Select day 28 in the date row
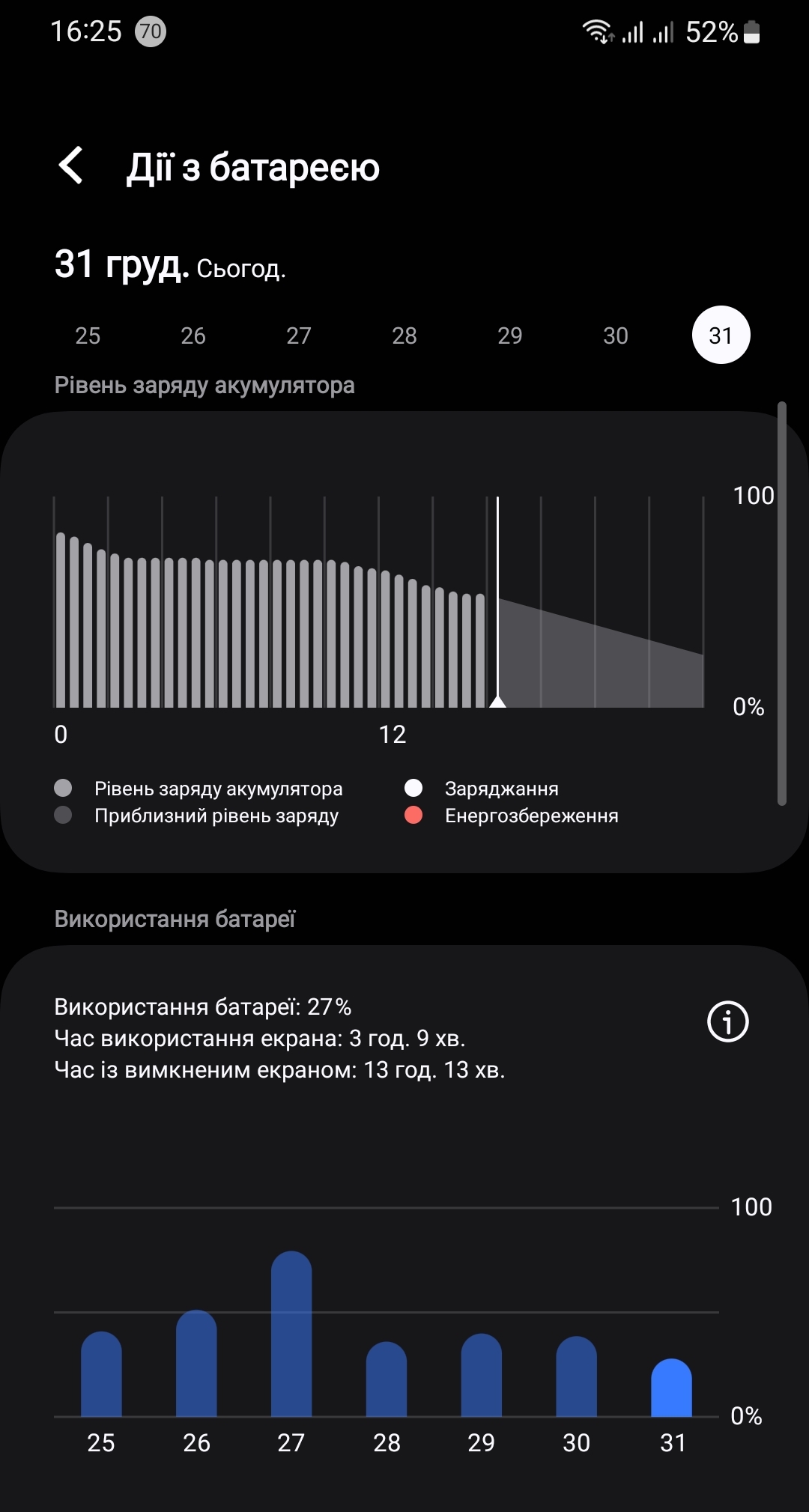This screenshot has height=1512, width=809. pos(404,336)
